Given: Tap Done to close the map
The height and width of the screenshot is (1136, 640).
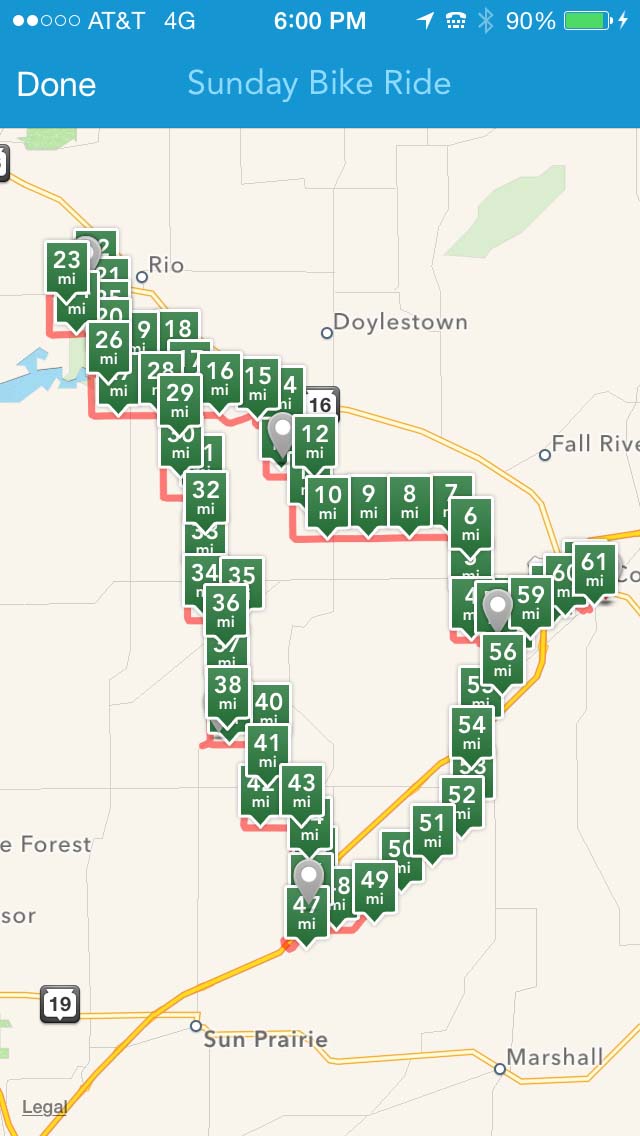Looking at the screenshot, I should pyautogui.click(x=56, y=84).
